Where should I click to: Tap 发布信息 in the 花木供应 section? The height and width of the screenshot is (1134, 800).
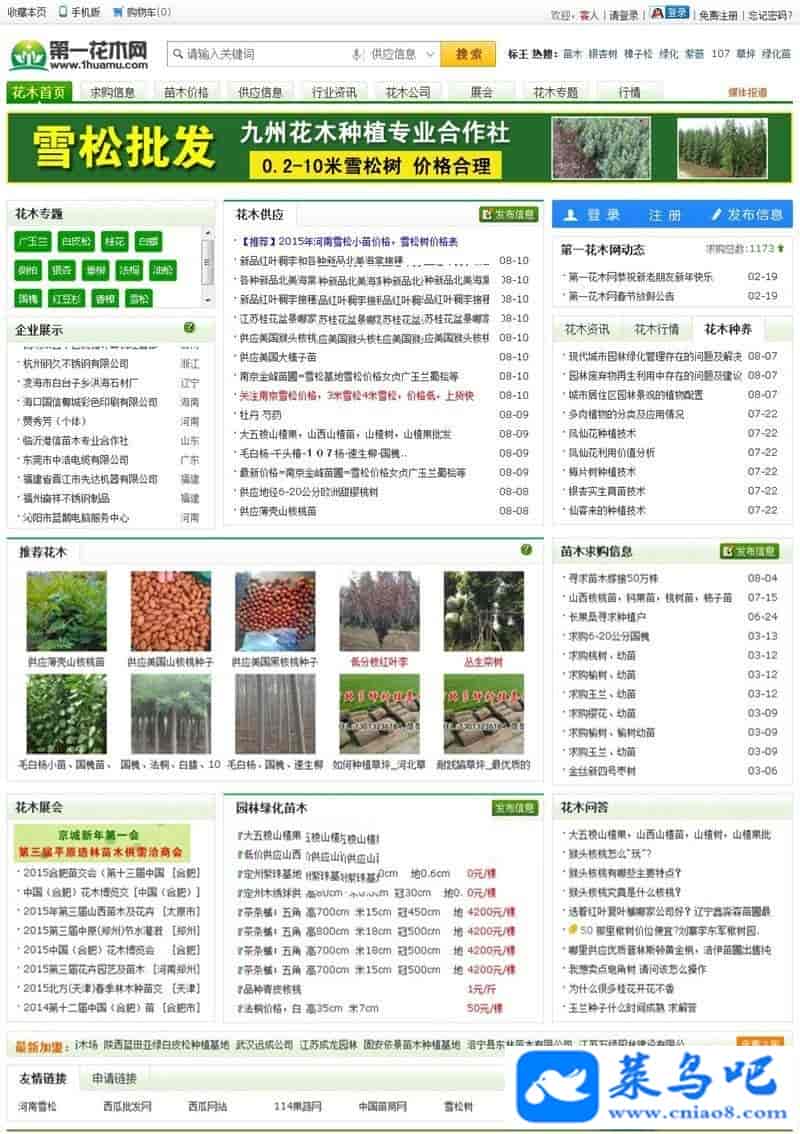coord(508,214)
